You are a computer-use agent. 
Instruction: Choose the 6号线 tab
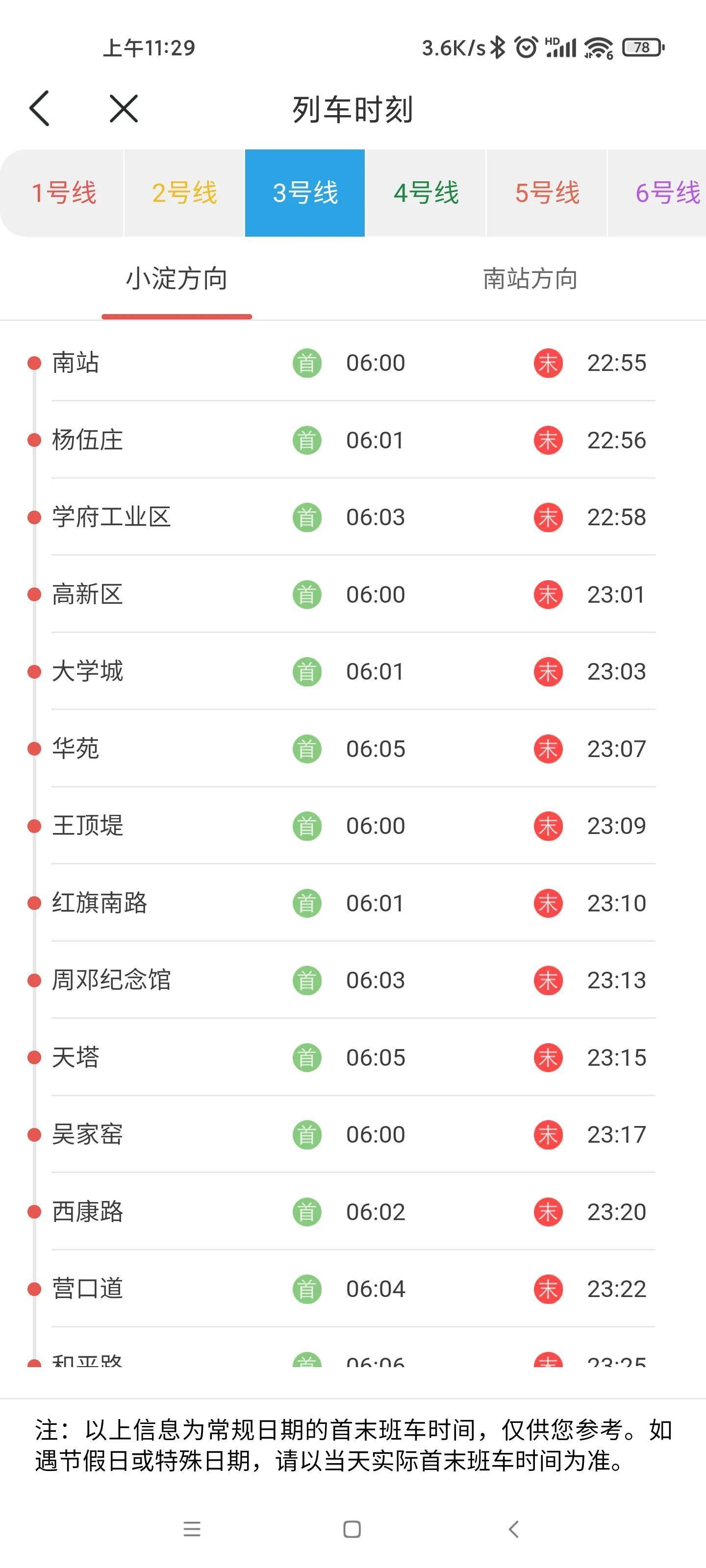click(666, 193)
